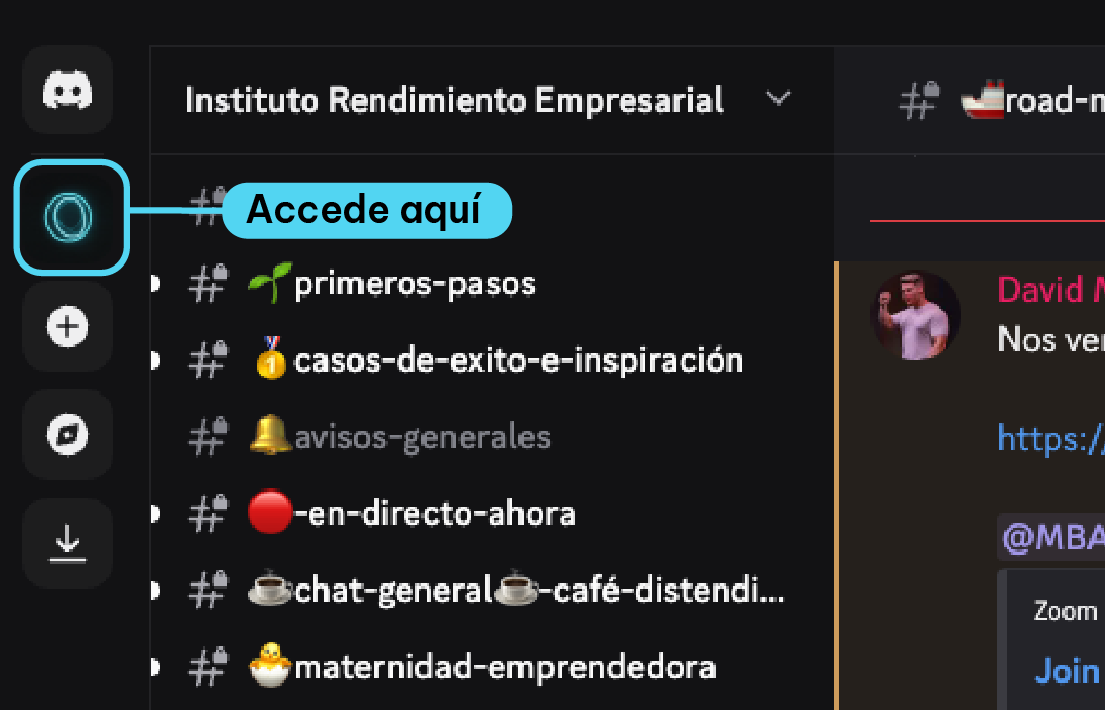Open Discord home direct messages
1105x710 pixels.
tap(68, 90)
